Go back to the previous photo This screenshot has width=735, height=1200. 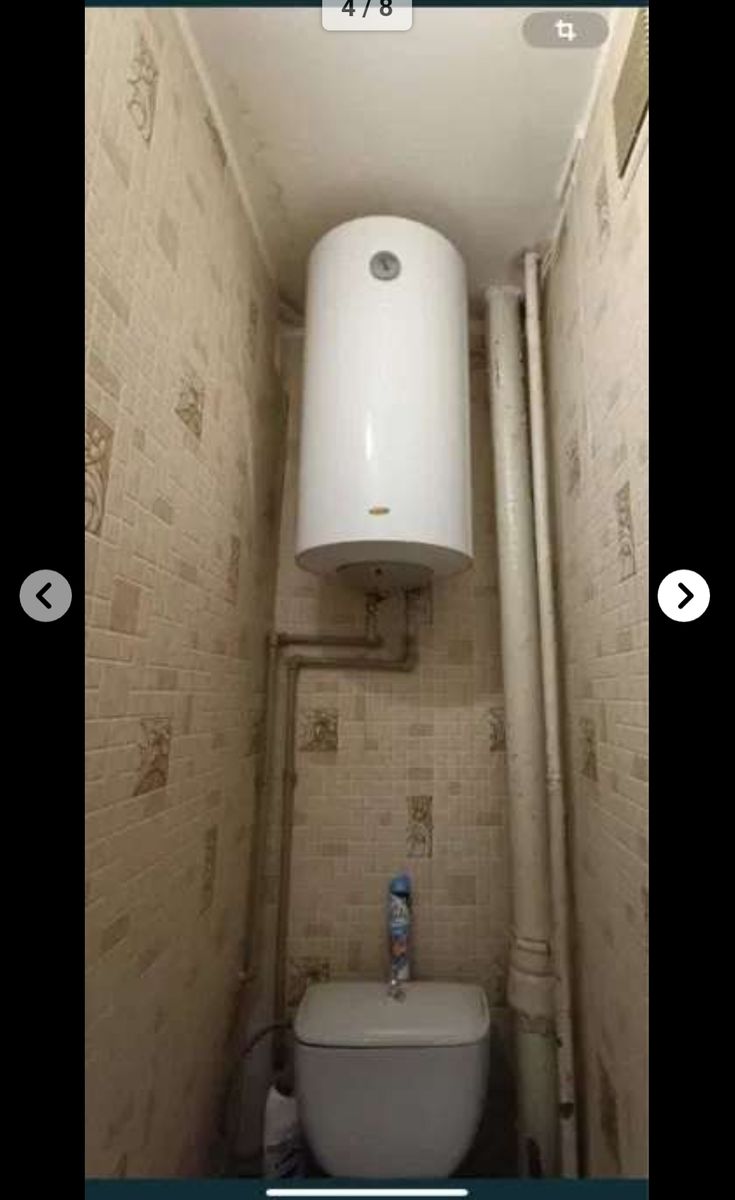[x=46, y=596]
